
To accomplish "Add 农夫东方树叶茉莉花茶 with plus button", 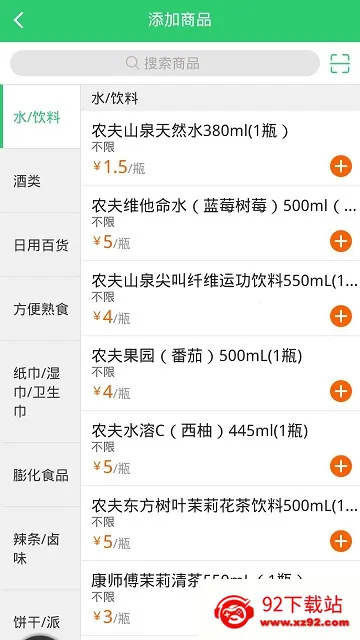I will click(341, 541).
